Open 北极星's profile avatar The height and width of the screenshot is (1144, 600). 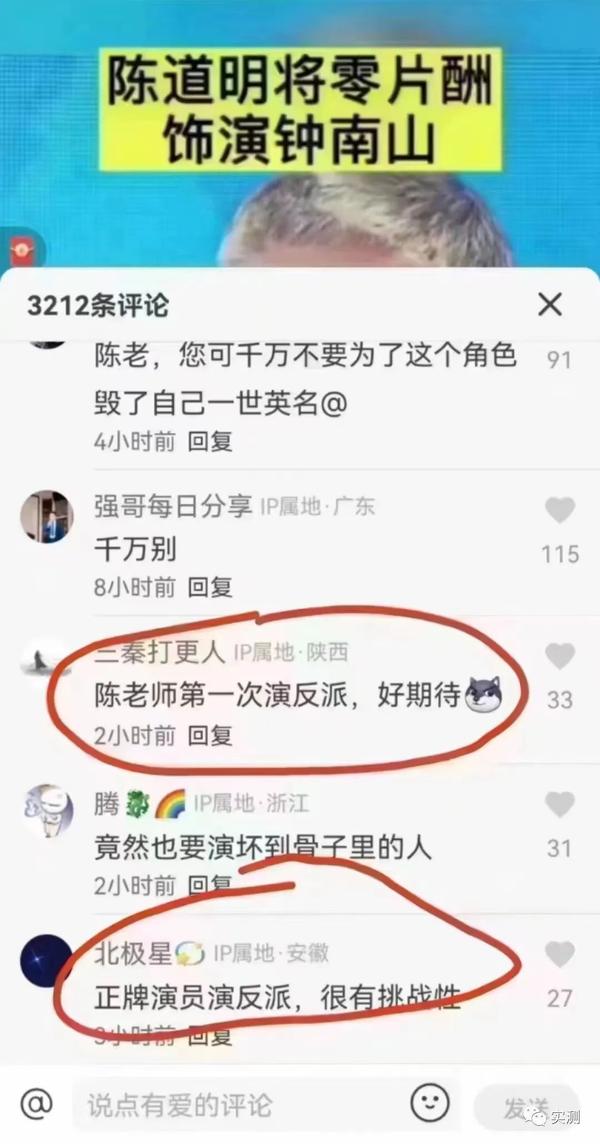pos(47,960)
